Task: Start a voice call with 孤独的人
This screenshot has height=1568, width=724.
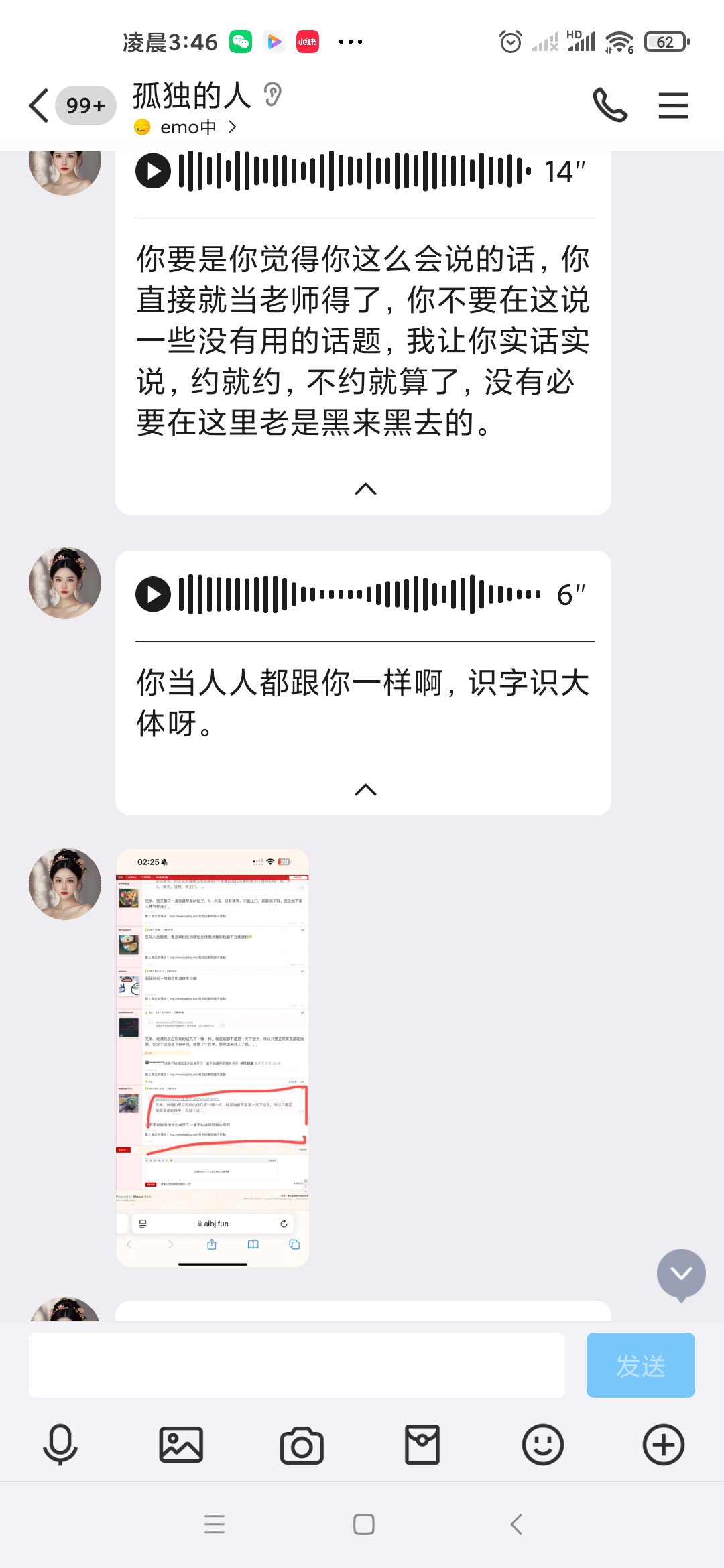Action: [x=609, y=106]
